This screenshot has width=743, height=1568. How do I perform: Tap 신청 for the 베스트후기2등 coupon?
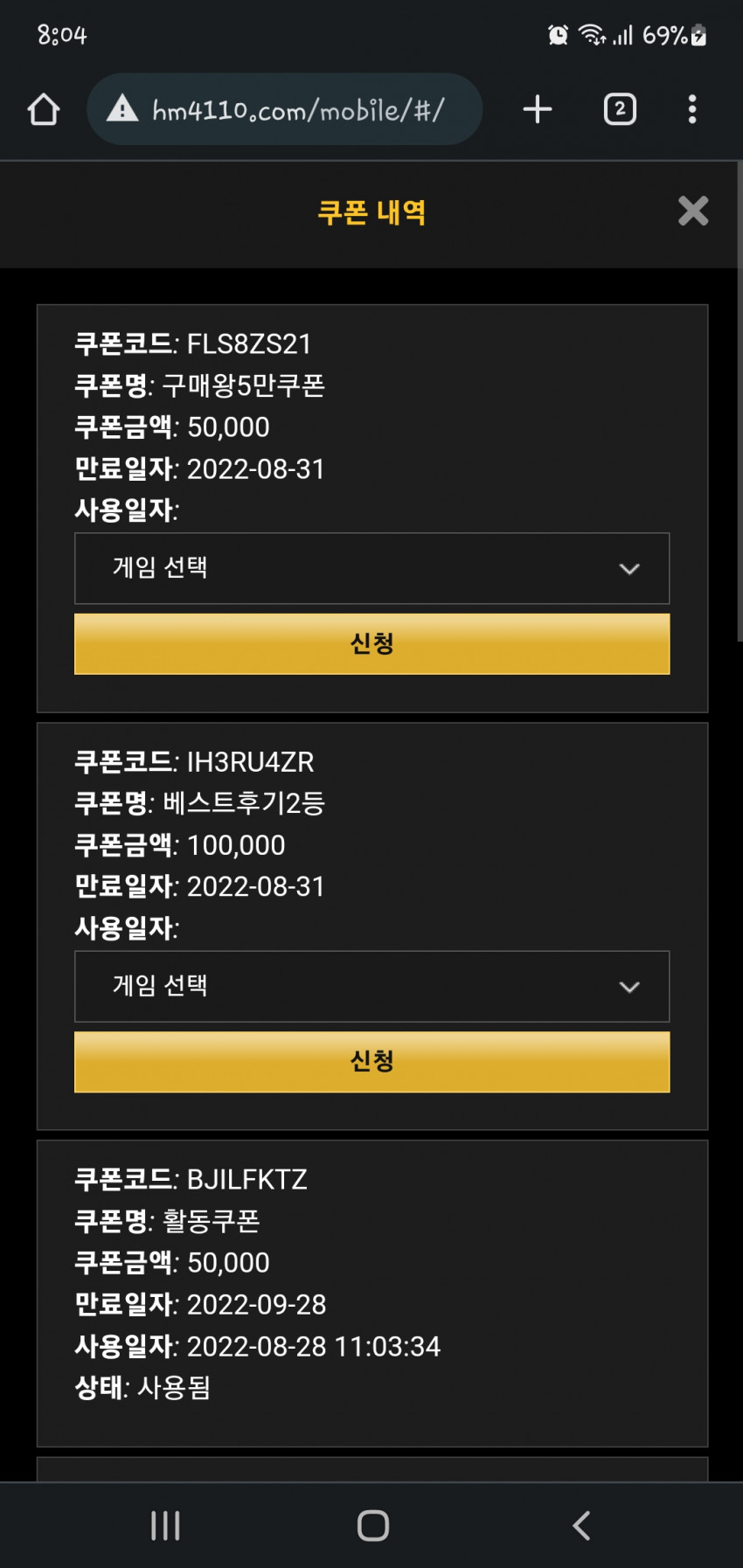(371, 1062)
